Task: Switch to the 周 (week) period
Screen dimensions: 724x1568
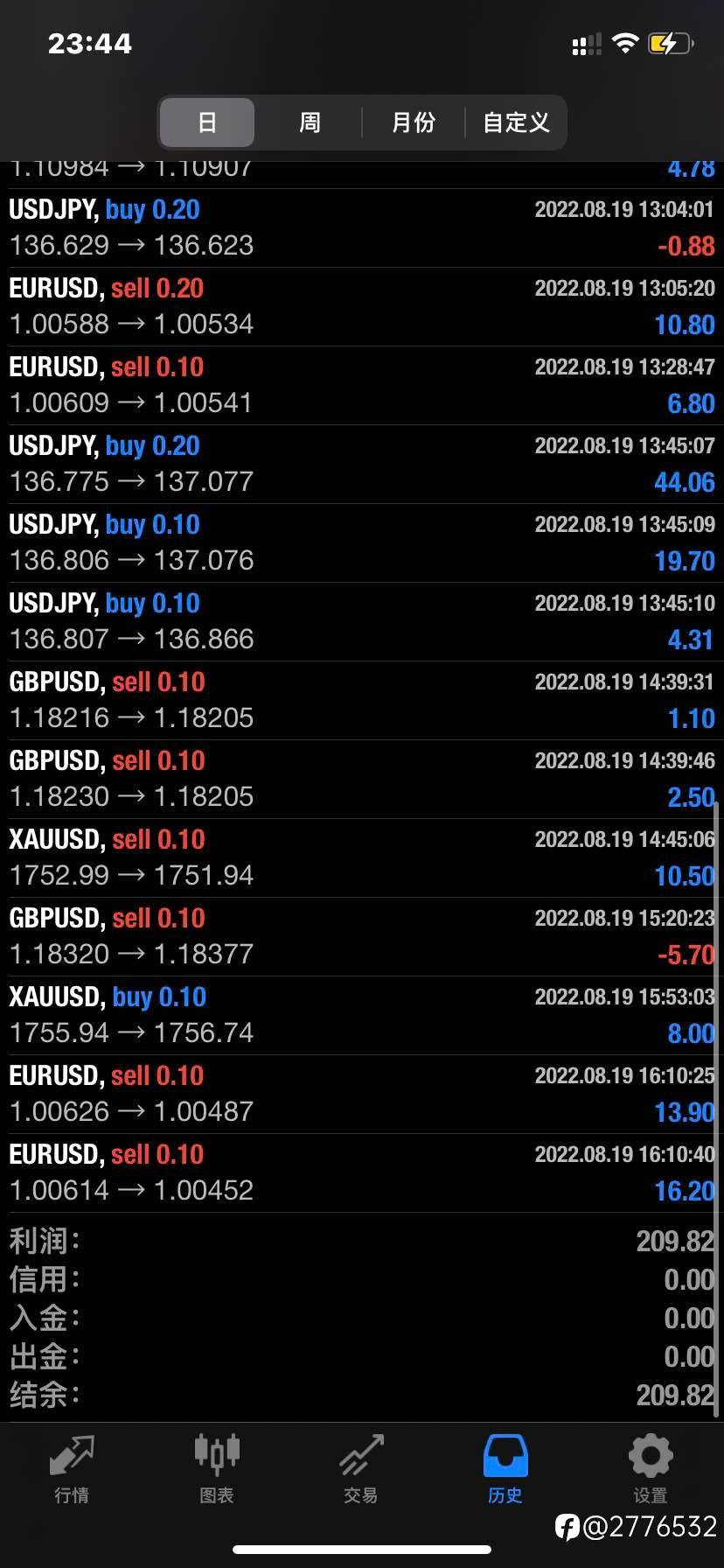Action: click(310, 122)
